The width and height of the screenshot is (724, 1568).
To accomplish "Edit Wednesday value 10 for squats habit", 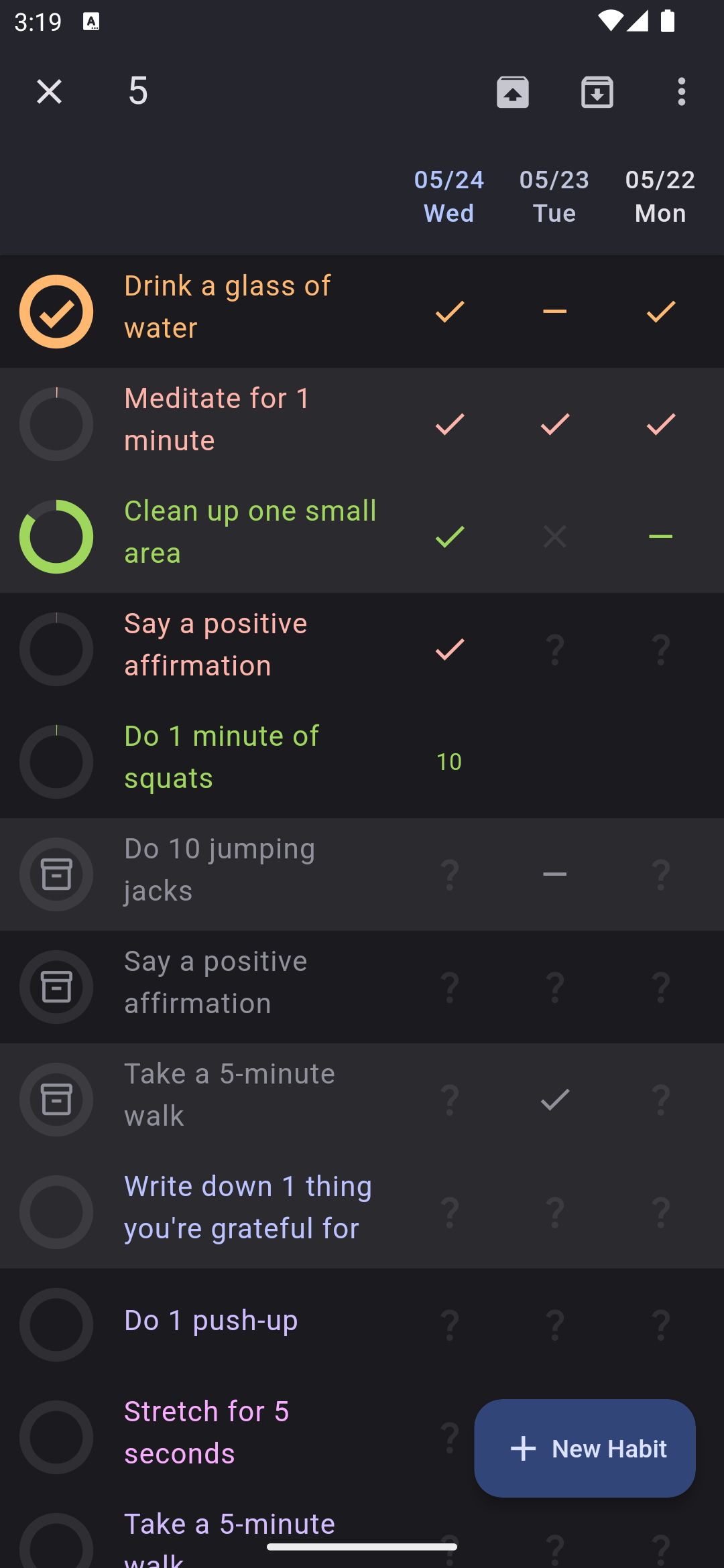I will click(449, 762).
